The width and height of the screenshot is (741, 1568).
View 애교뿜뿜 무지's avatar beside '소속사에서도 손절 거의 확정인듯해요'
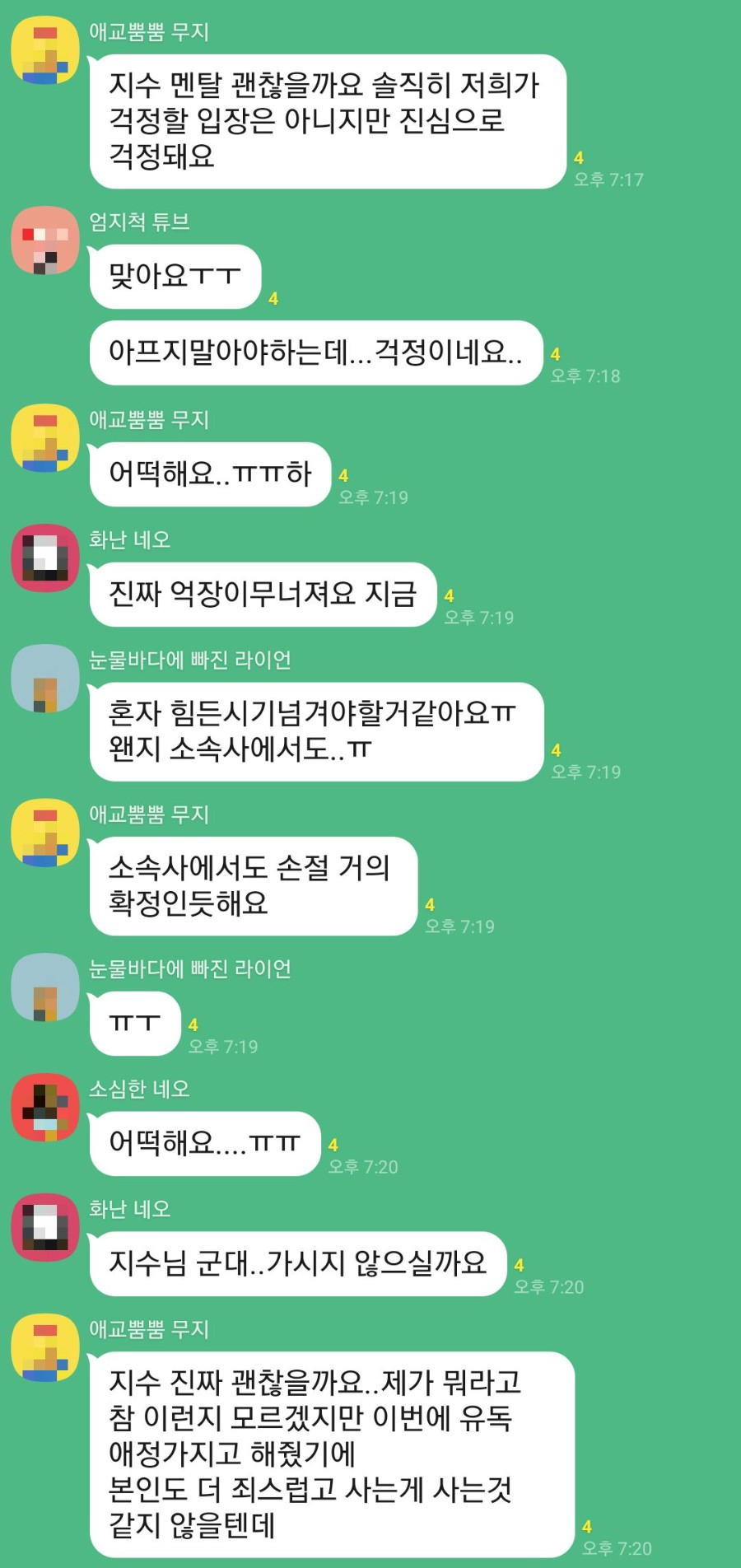(45, 833)
